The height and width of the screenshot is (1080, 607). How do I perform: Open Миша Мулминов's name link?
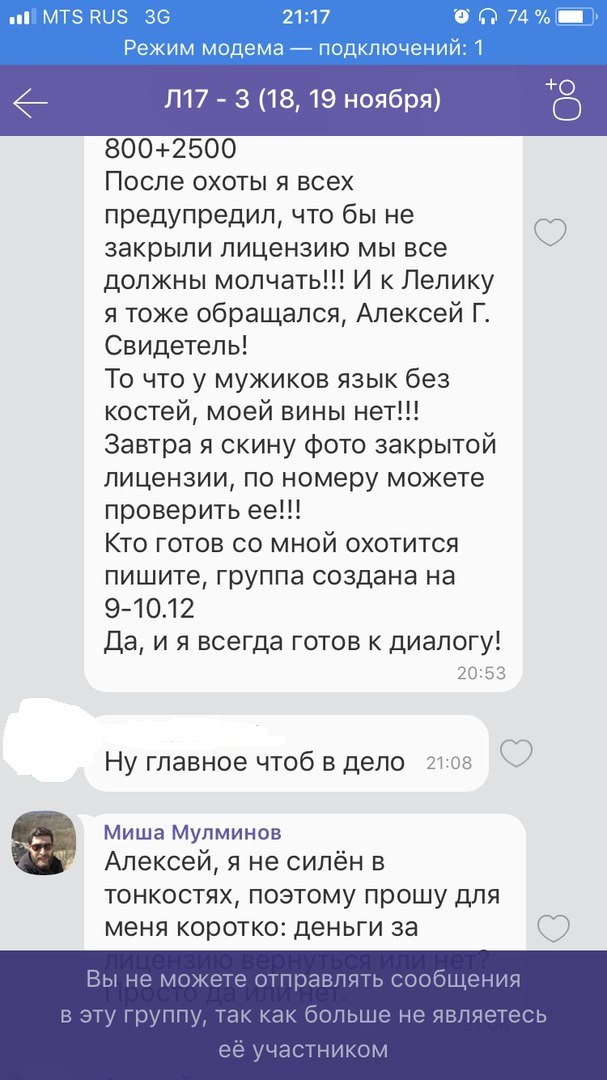[x=193, y=832]
